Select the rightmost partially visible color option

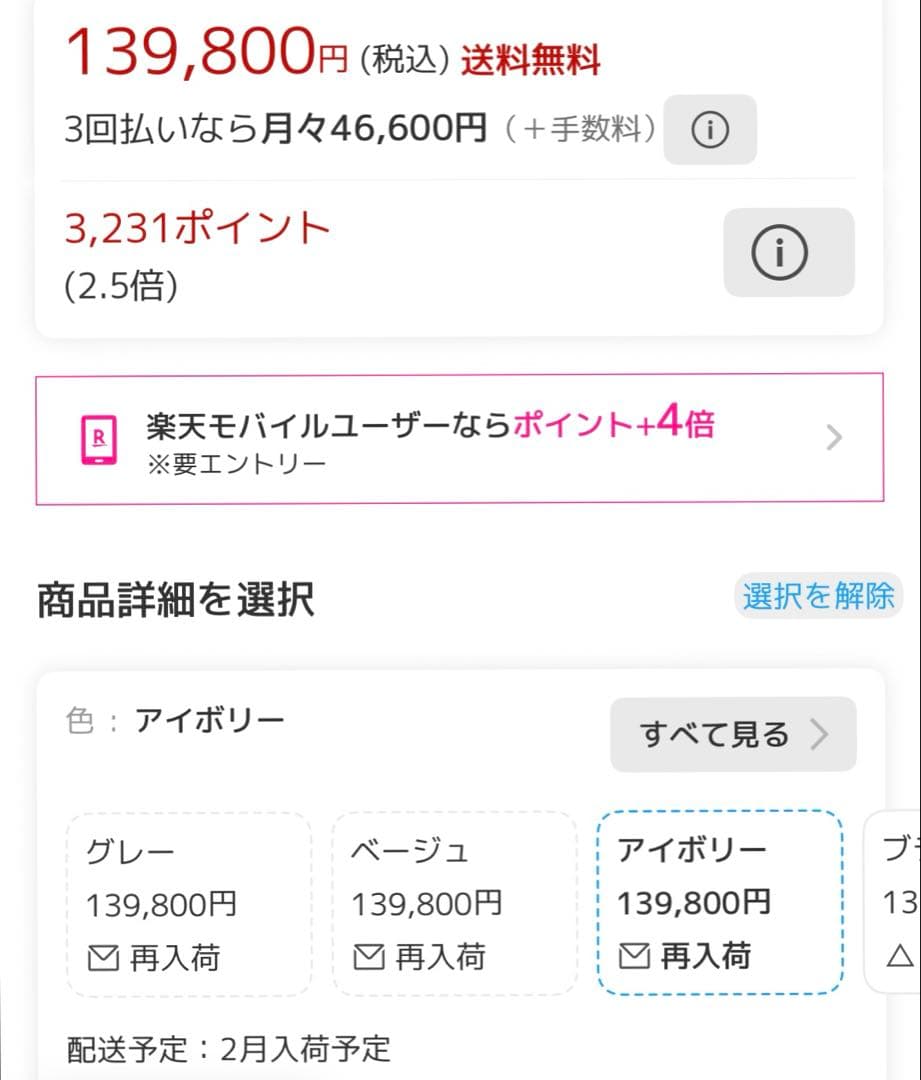click(895, 901)
